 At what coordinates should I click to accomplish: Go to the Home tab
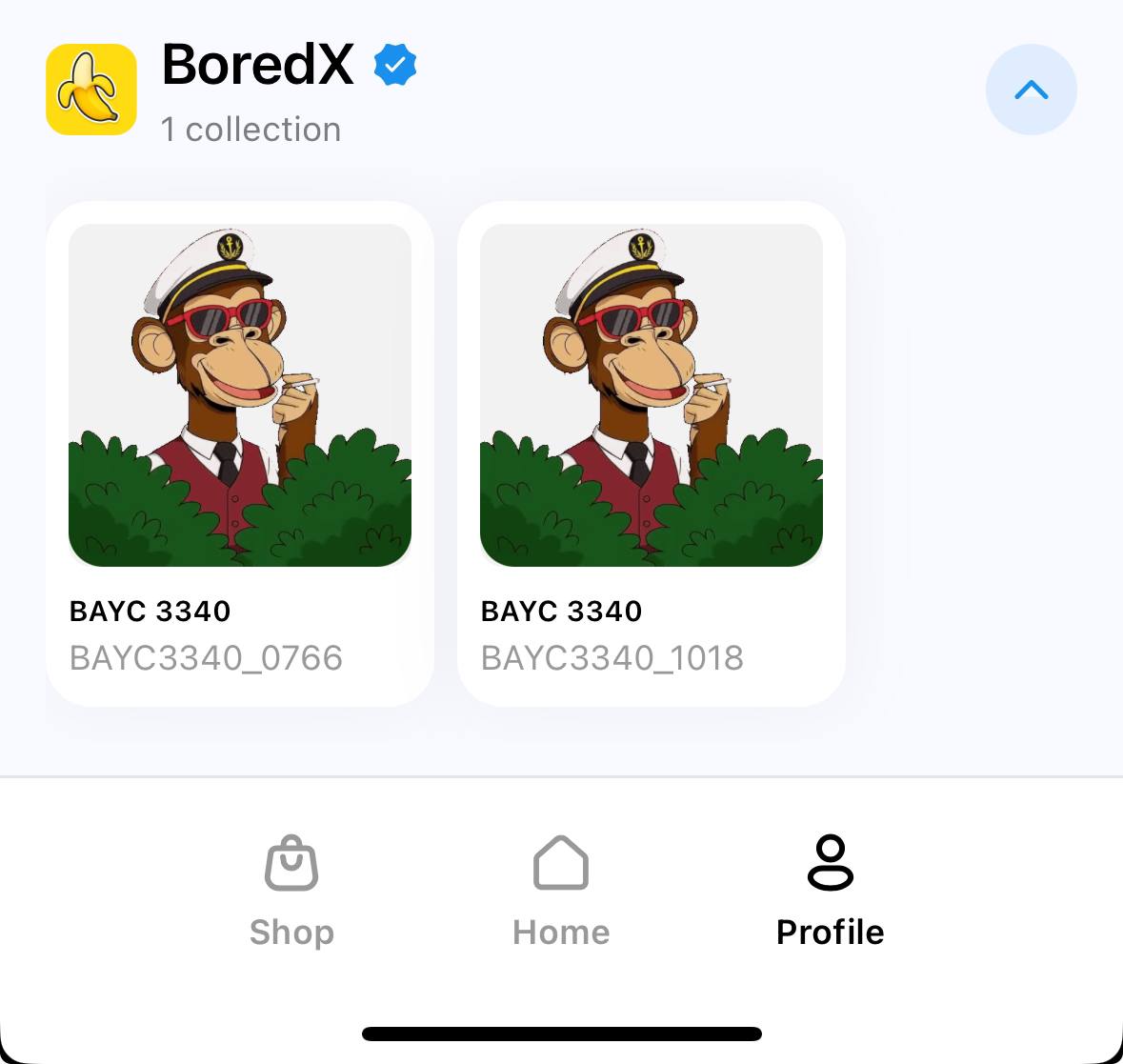click(x=561, y=891)
